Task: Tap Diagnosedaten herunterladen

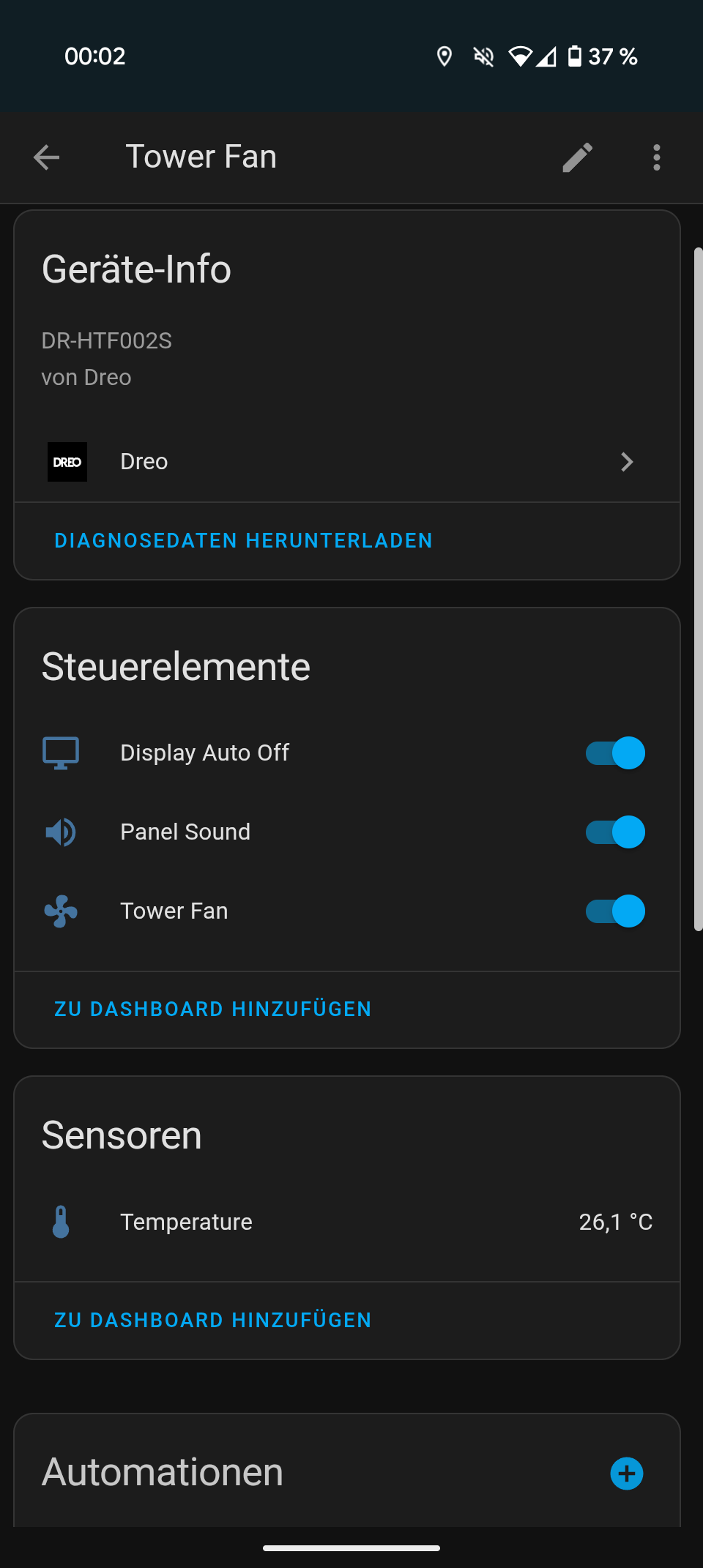Action: pos(243,540)
